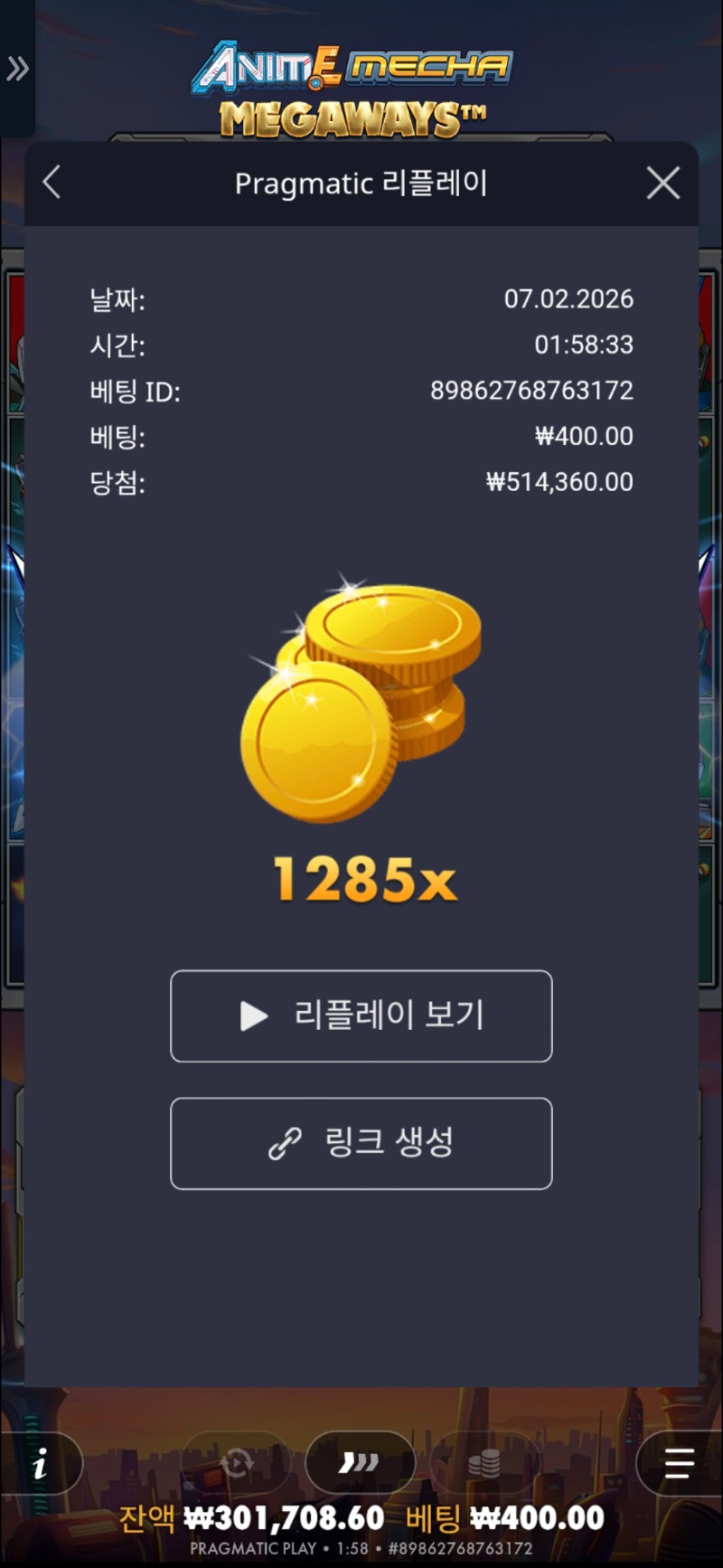723x1568 pixels.
Task: Generate a share link with 링크 생성
Action: pyautogui.click(x=361, y=1143)
